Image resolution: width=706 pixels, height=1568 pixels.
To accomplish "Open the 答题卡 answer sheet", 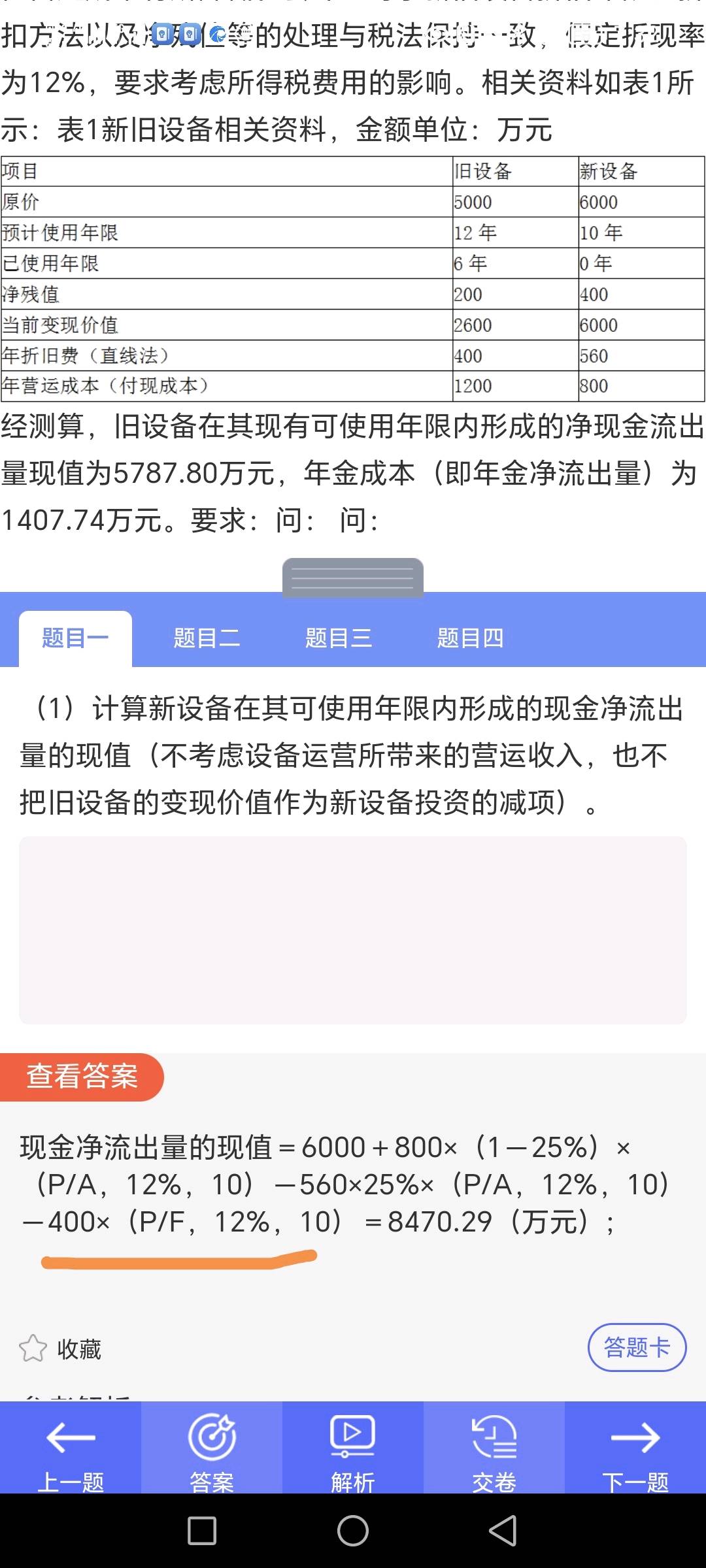I will [637, 1347].
